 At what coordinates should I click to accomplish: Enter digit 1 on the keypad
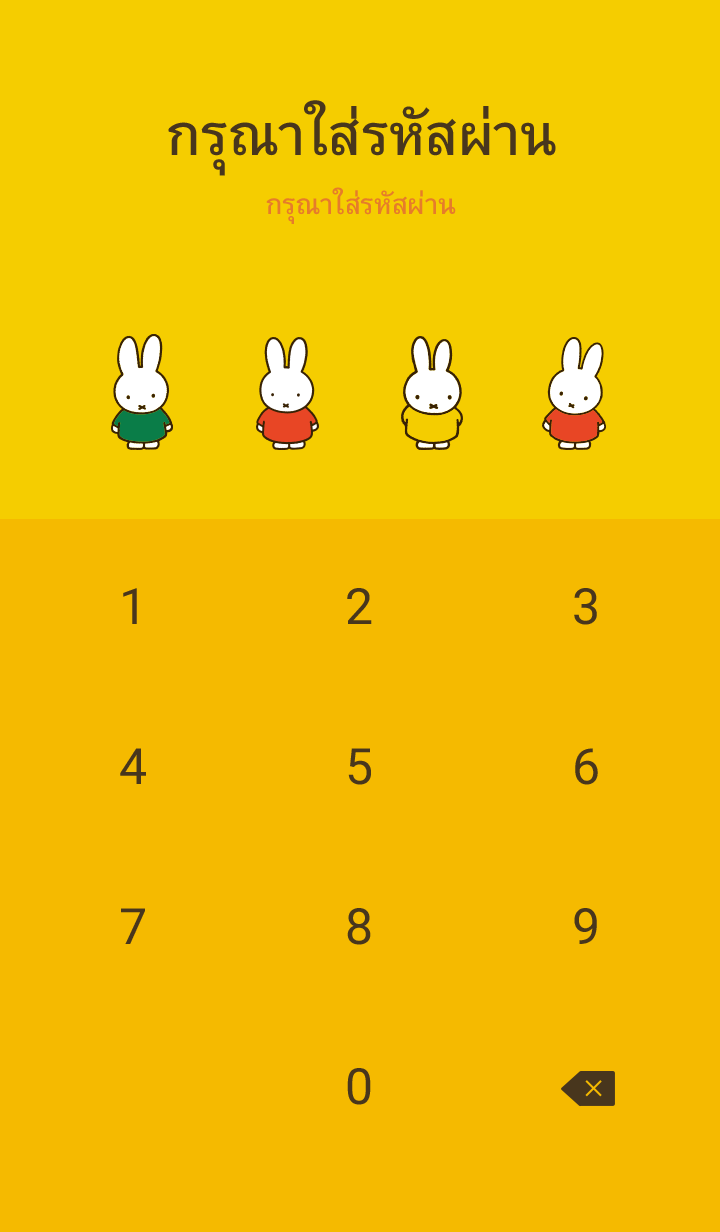point(133,607)
